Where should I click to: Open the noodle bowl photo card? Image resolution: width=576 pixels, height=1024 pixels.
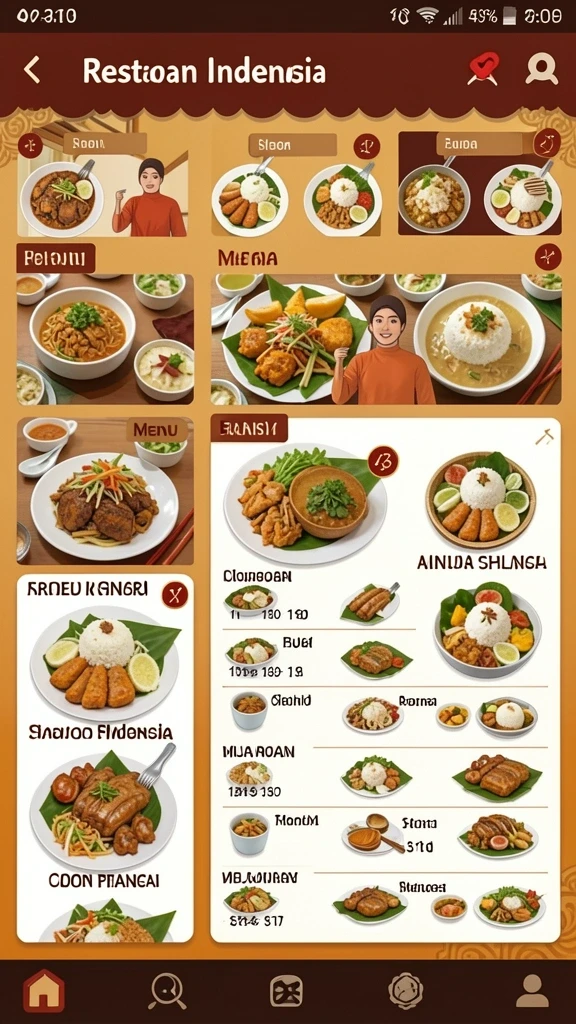coord(105,340)
